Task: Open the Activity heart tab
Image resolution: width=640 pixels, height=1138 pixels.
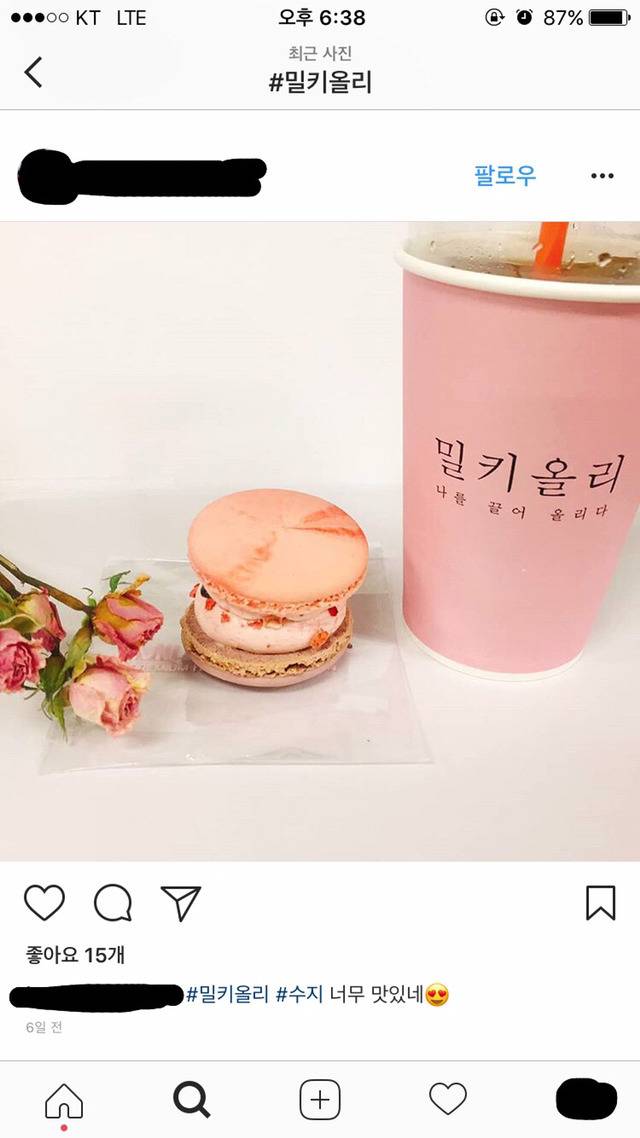Action: (x=448, y=1100)
